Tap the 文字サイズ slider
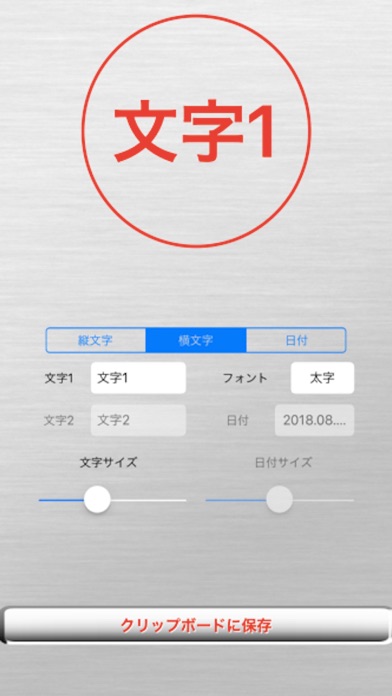Viewport: 392px width, 696px height. pyautogui.click(x=113, y=500)
